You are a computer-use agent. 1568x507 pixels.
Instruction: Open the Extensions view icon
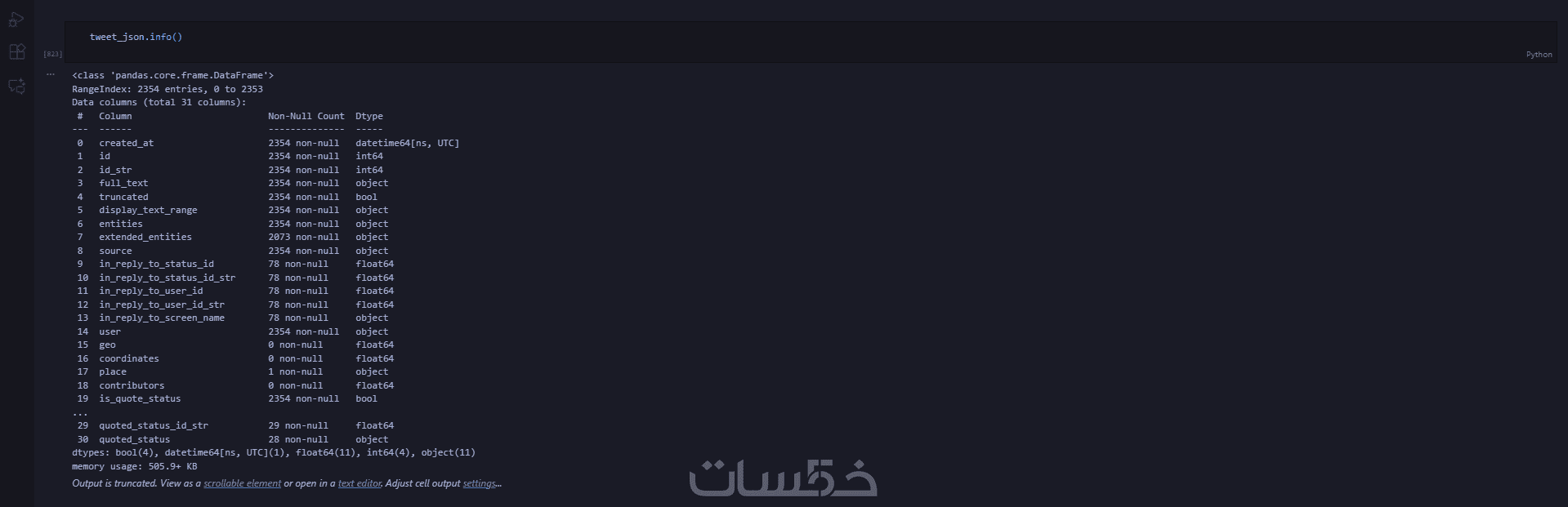[16, 52]
